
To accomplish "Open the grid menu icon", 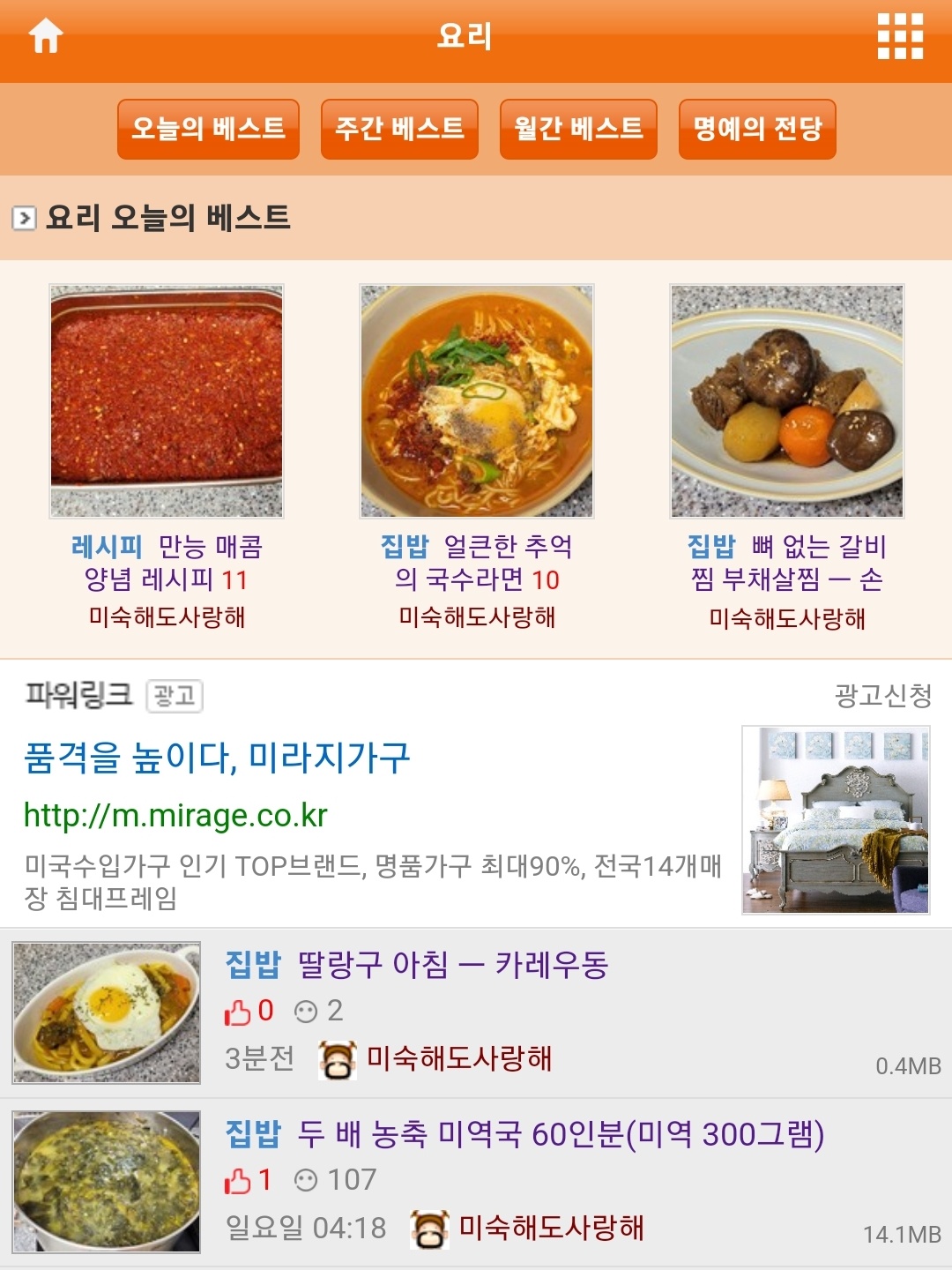I will pos(900,37).
